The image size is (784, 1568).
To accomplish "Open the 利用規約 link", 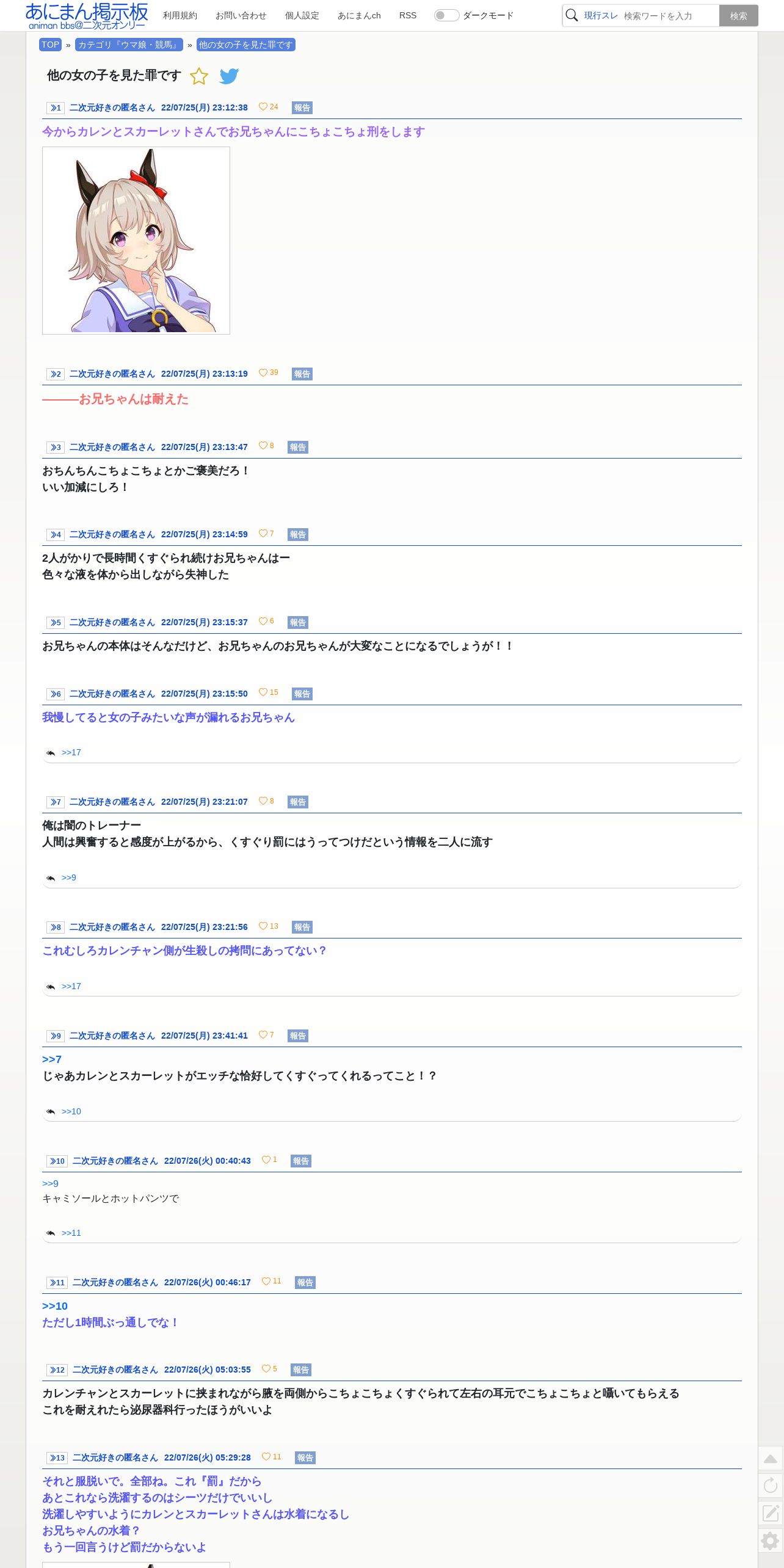I will coord(180,15).
